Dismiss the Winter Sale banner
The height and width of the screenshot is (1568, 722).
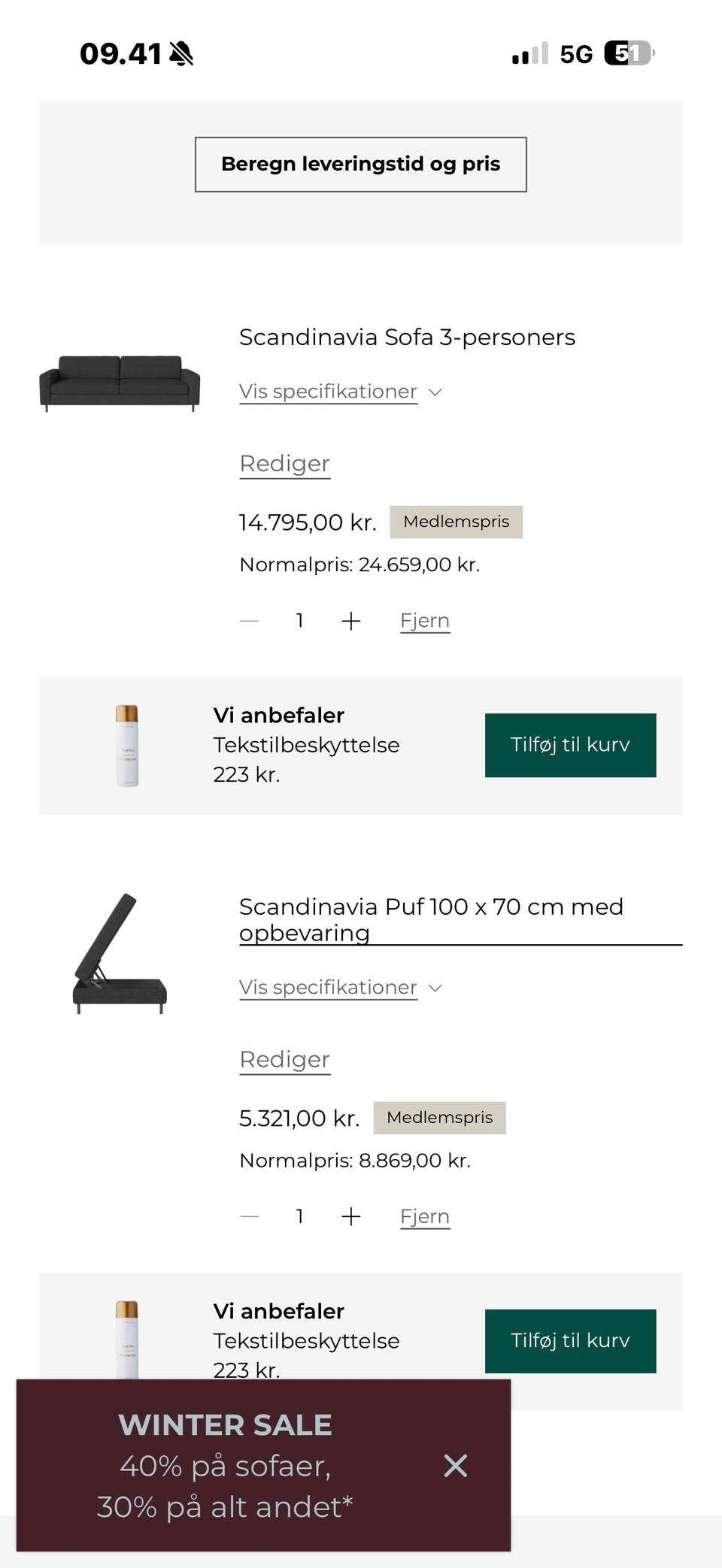pos(457,1466)
